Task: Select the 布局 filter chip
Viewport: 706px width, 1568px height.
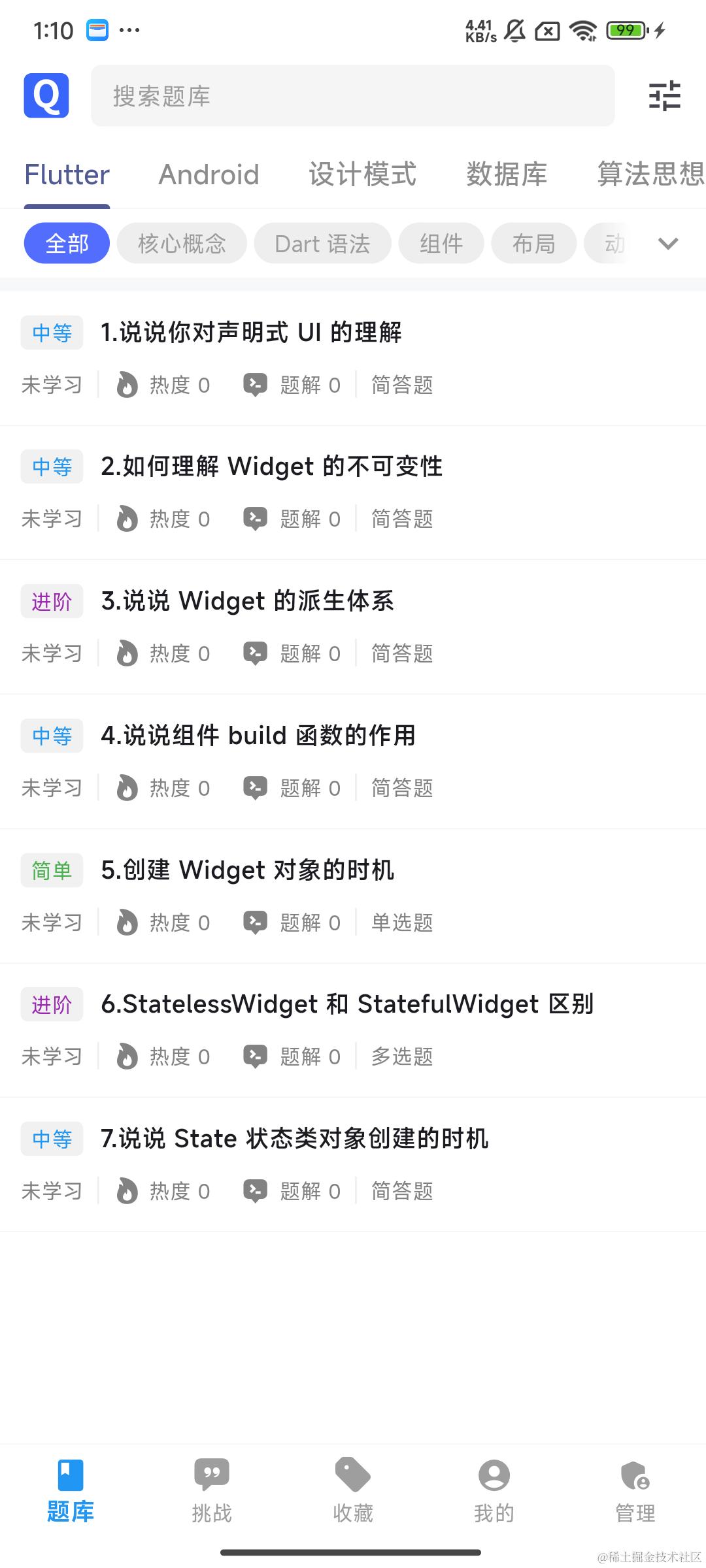Action: tap(533, 244)
